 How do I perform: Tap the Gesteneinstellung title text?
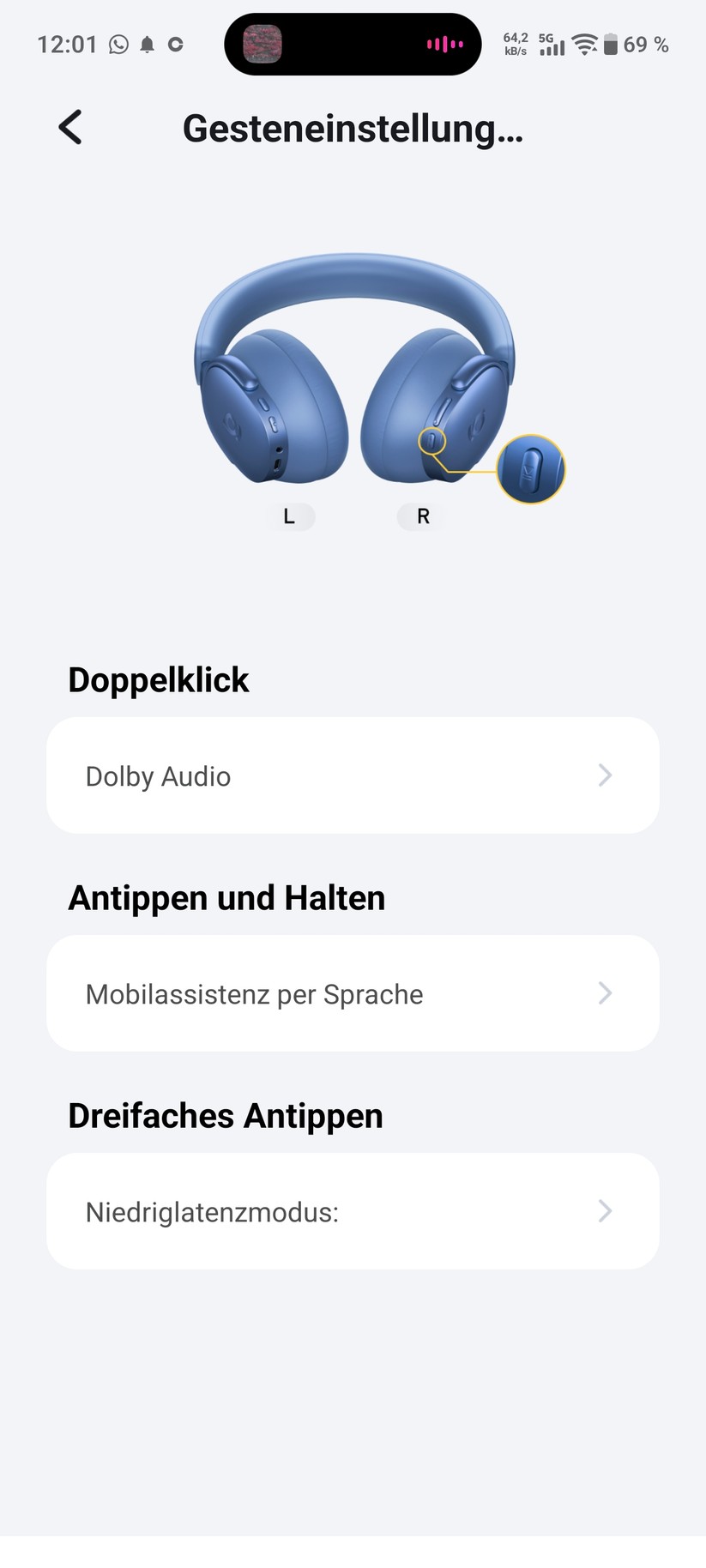pos(353,129)
